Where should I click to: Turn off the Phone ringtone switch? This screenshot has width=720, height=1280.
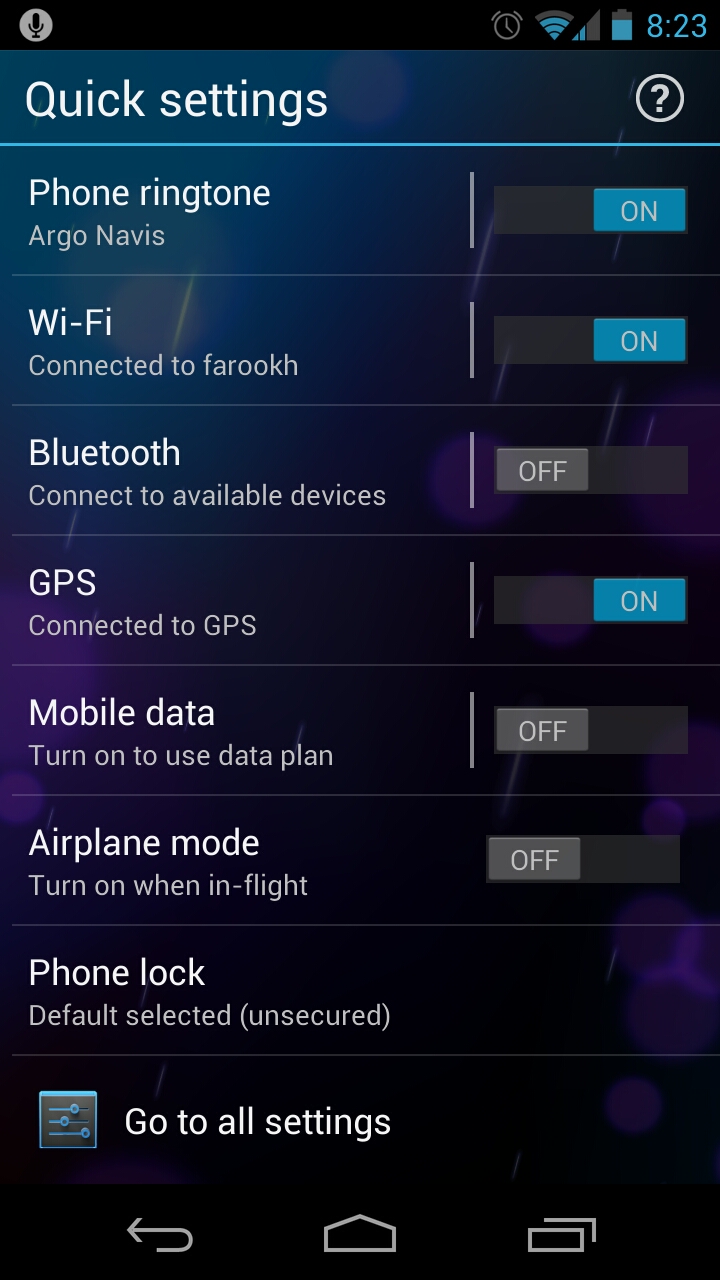(x=590, y=211)
